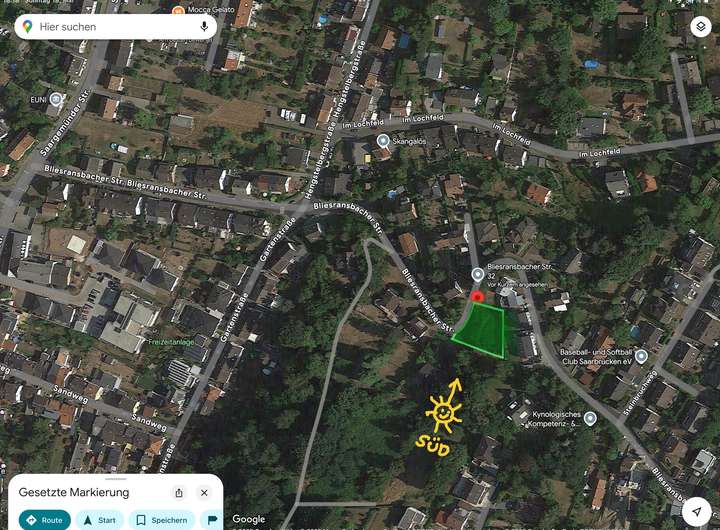Viewport: 720px width, 530px height.
Task: Close the Gesetzte Markierung panel
Action: [204, 493]
